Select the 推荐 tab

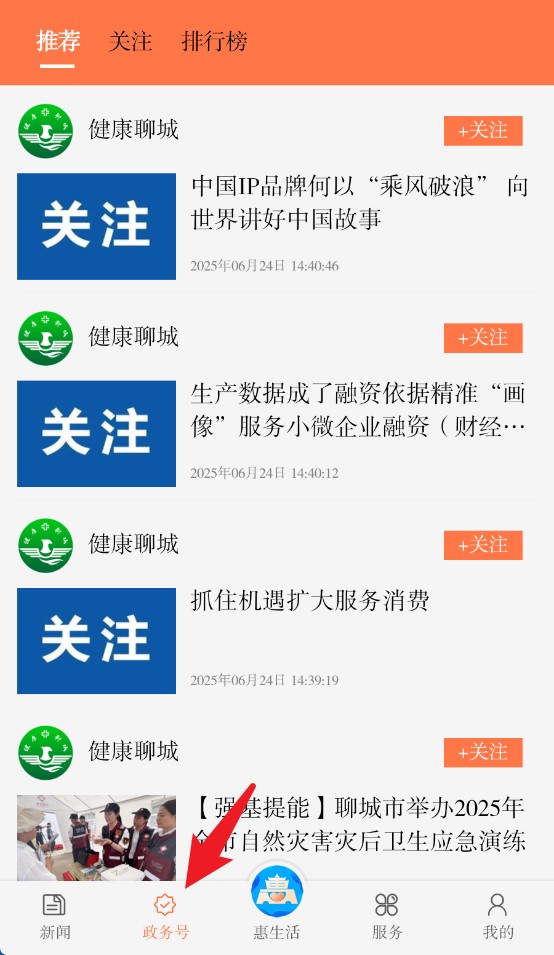(x=58, y=41)
